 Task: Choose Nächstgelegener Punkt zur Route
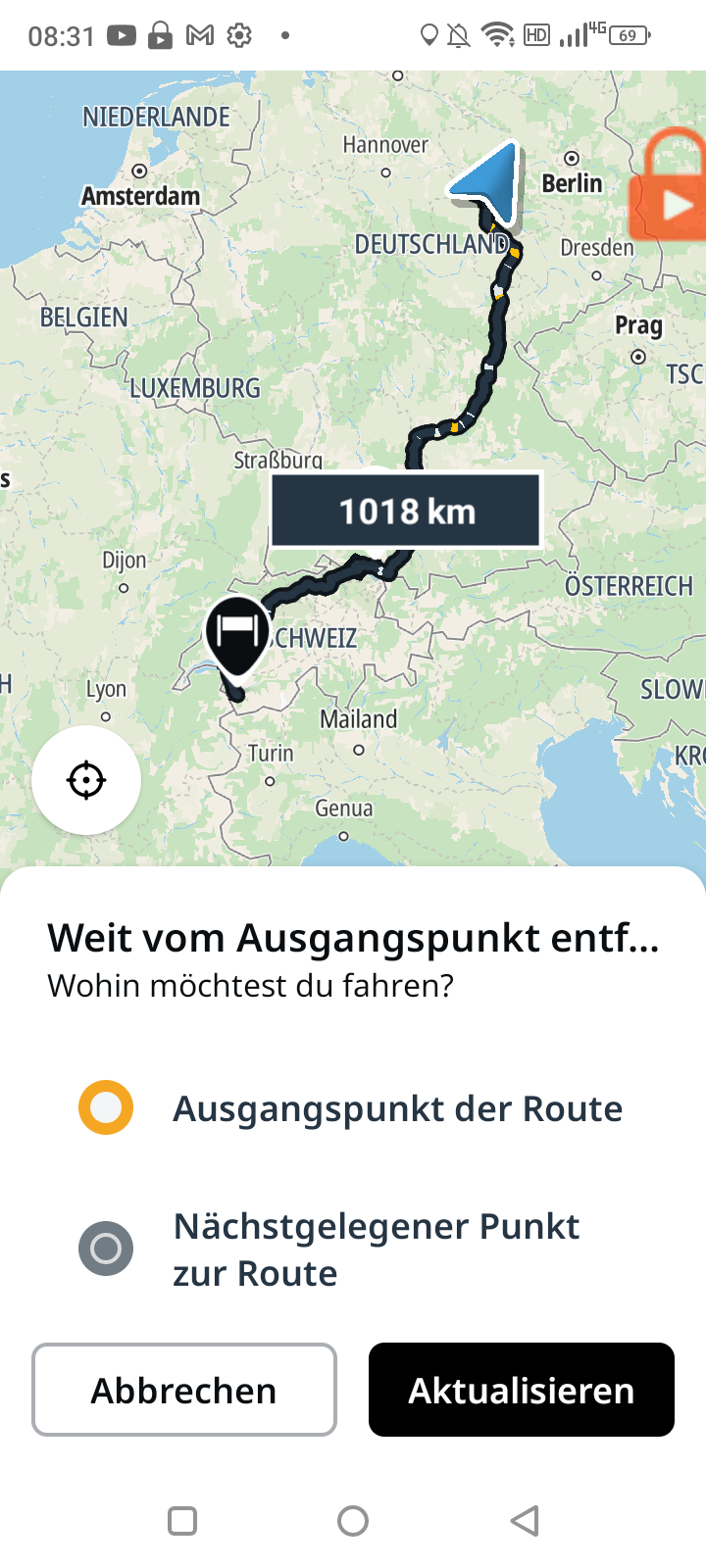106,1249
